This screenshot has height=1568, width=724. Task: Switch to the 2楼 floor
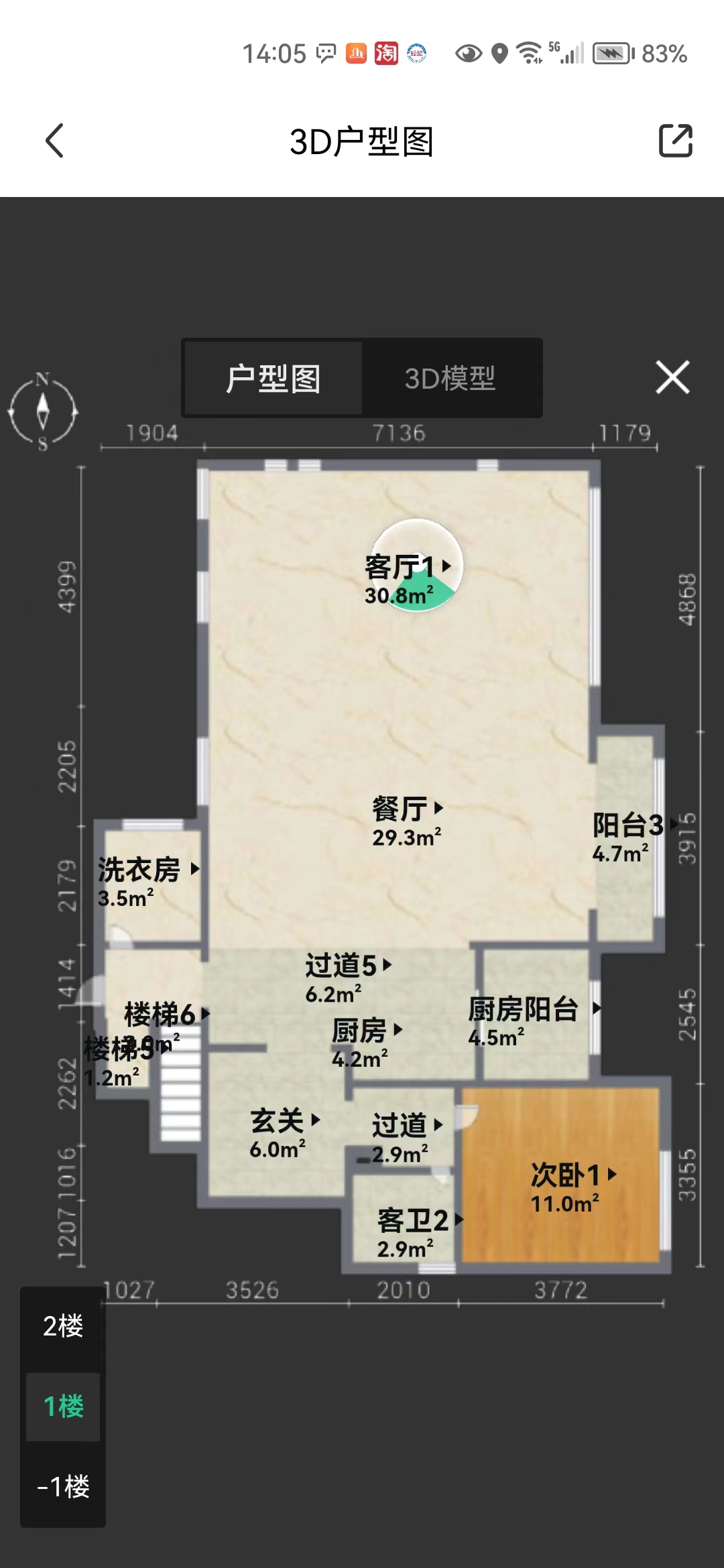(63, 1326)
